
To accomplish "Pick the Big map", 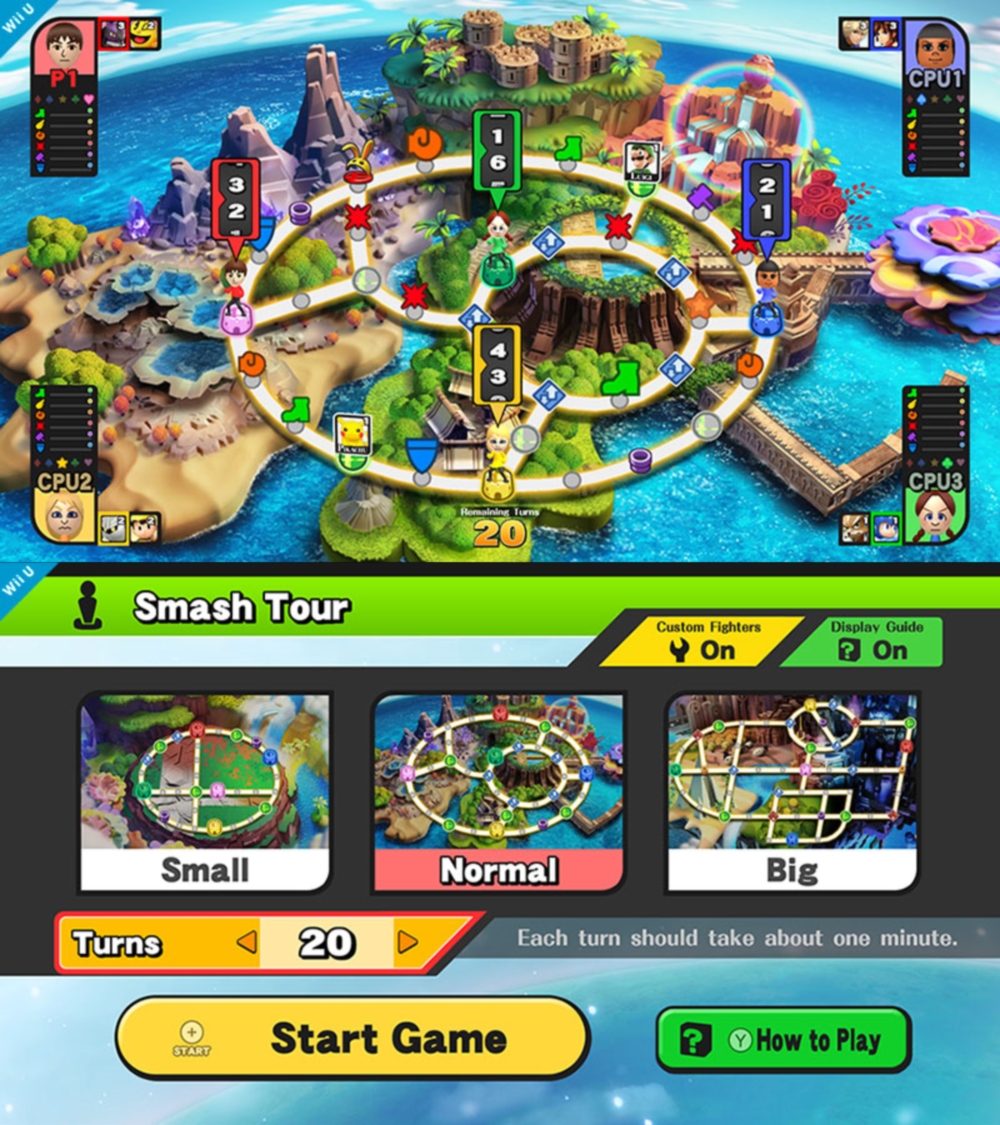I will coord(791,791).
